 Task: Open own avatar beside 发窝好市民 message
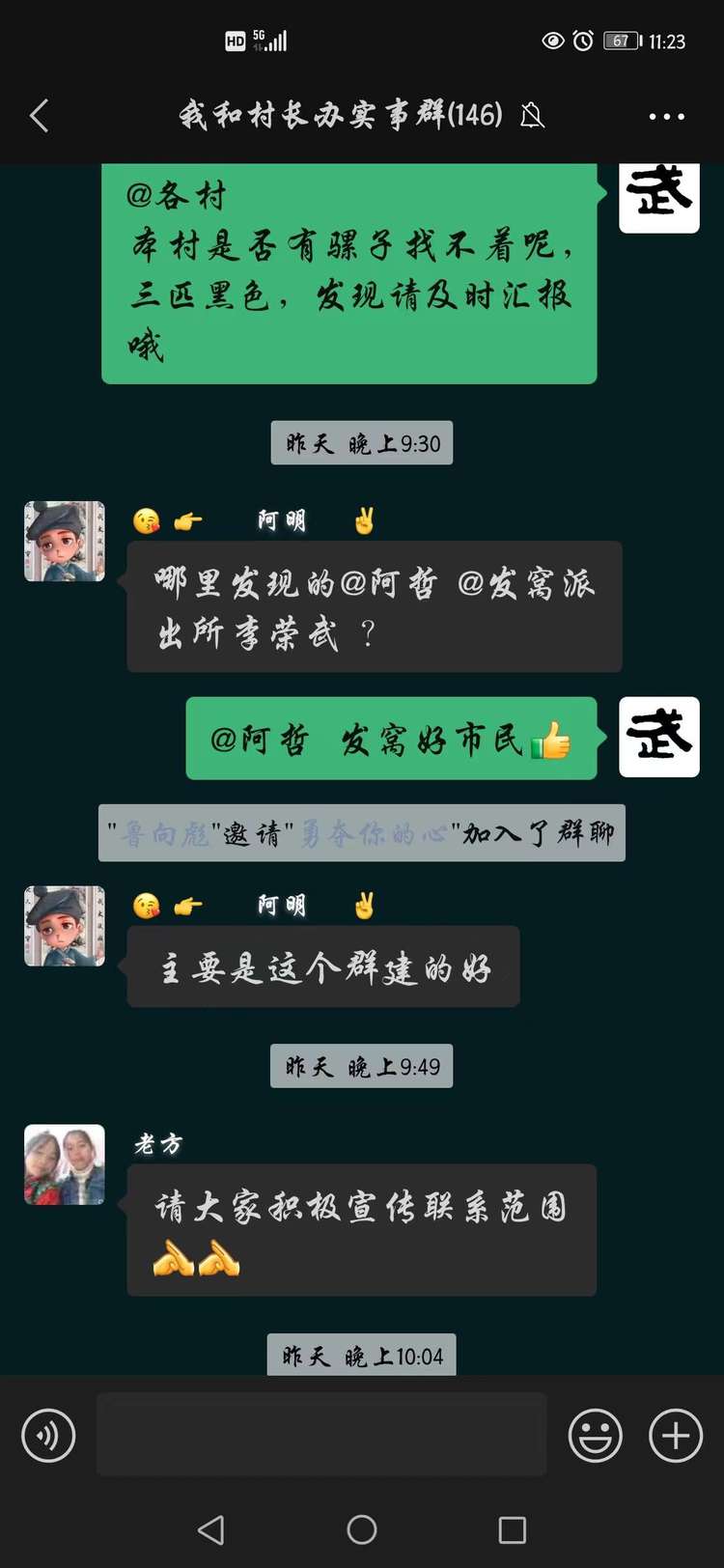point(658,737)
